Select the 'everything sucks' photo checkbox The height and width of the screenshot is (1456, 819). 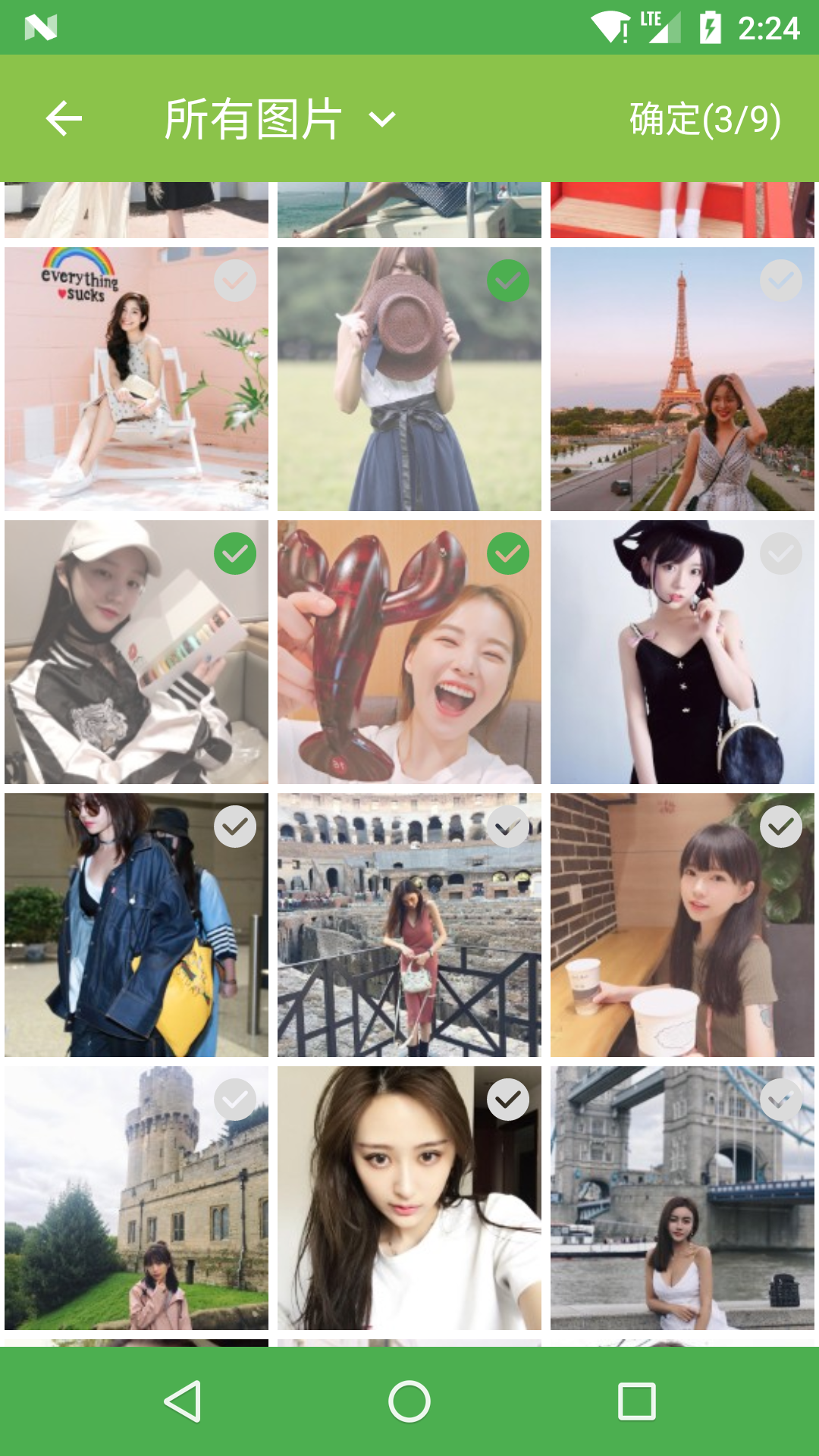click(235, 281)
